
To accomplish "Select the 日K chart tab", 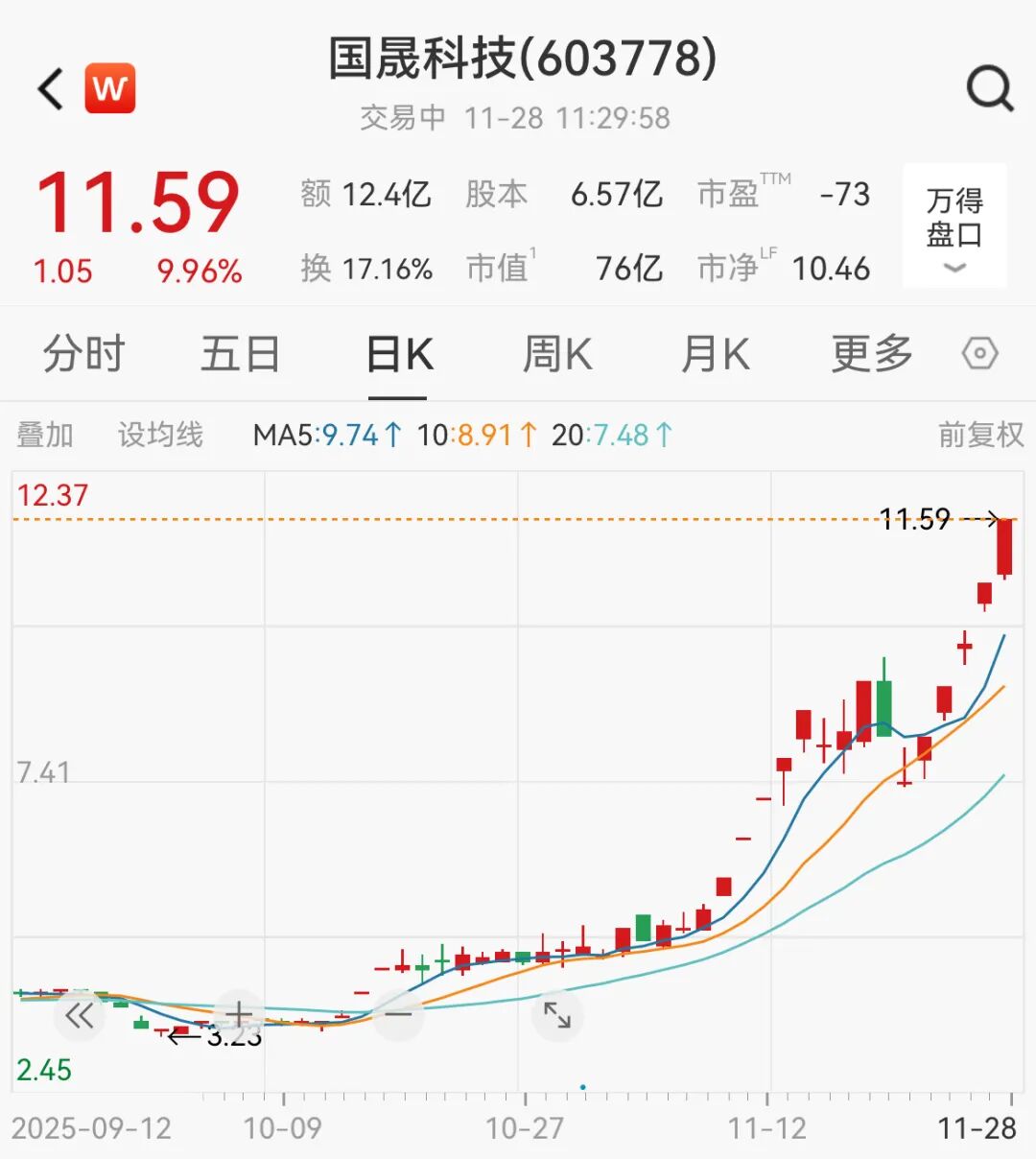I will (x=399, y=354).
